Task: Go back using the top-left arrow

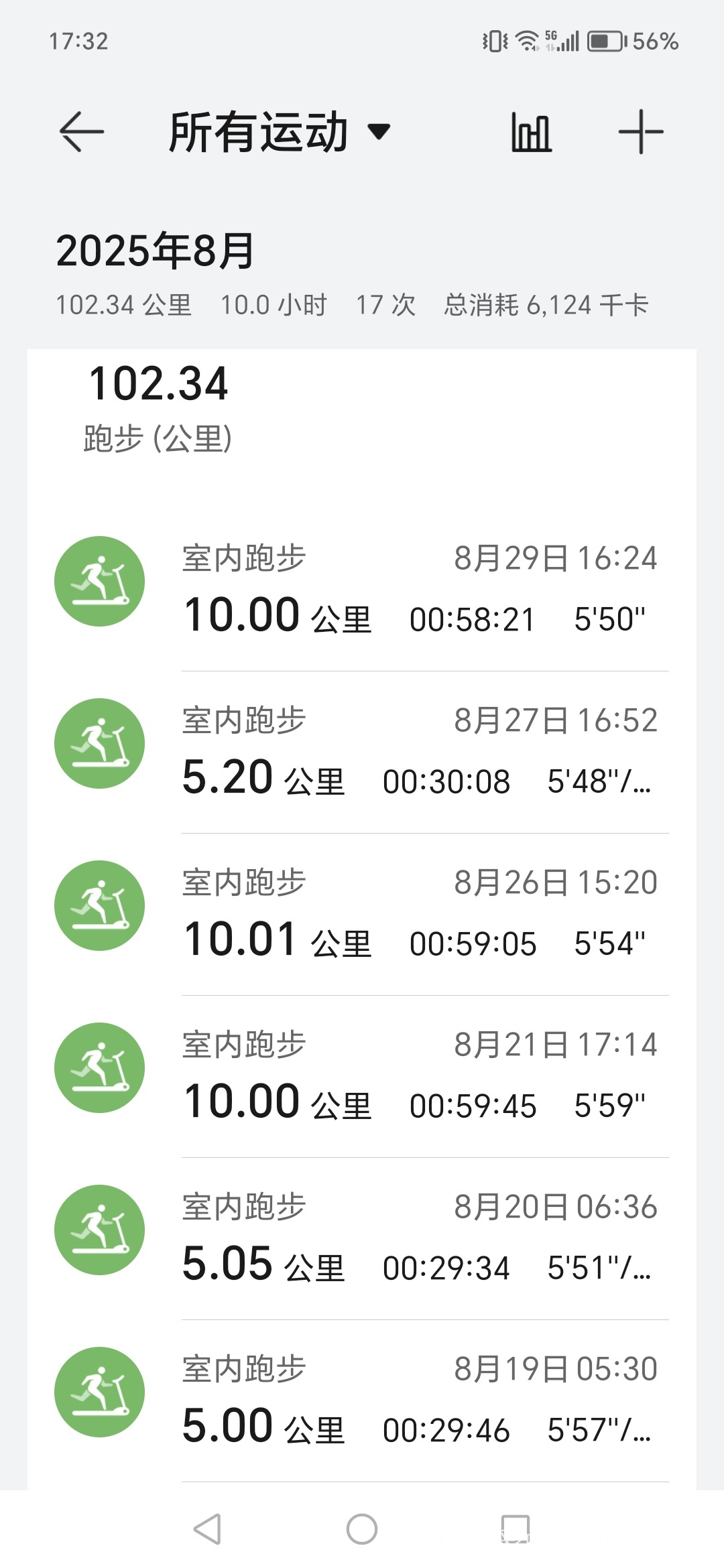Action: click(82, 131)
